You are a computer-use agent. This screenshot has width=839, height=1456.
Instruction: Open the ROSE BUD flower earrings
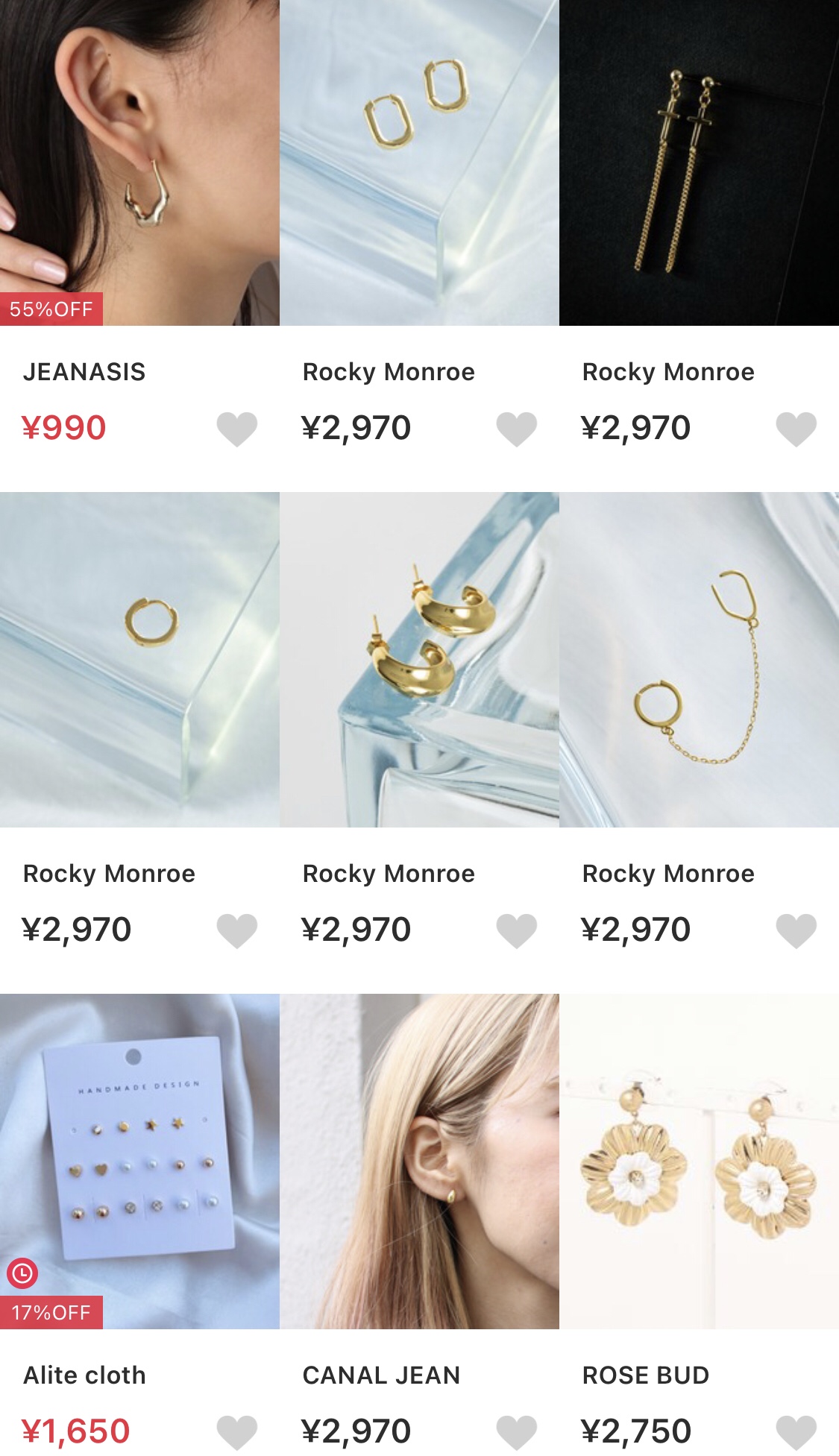click(x=699, y=1161)
